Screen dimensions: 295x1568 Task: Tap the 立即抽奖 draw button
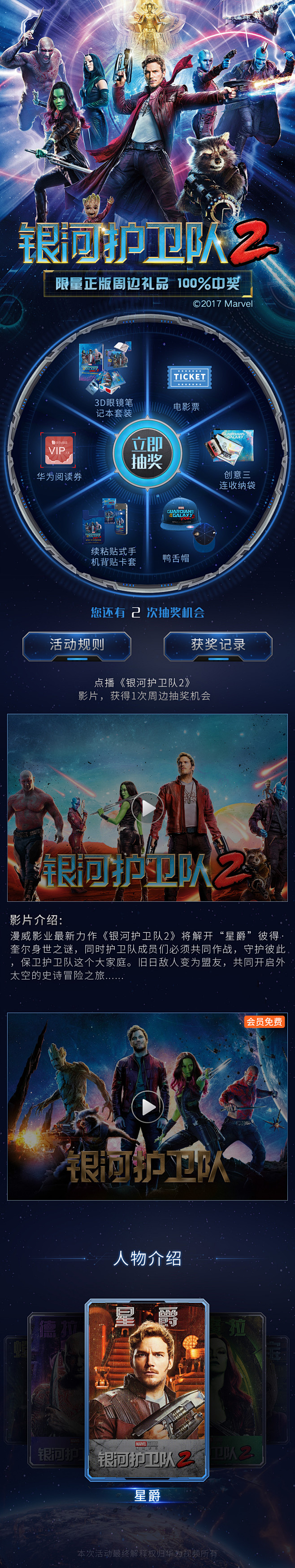pos(147,453)
